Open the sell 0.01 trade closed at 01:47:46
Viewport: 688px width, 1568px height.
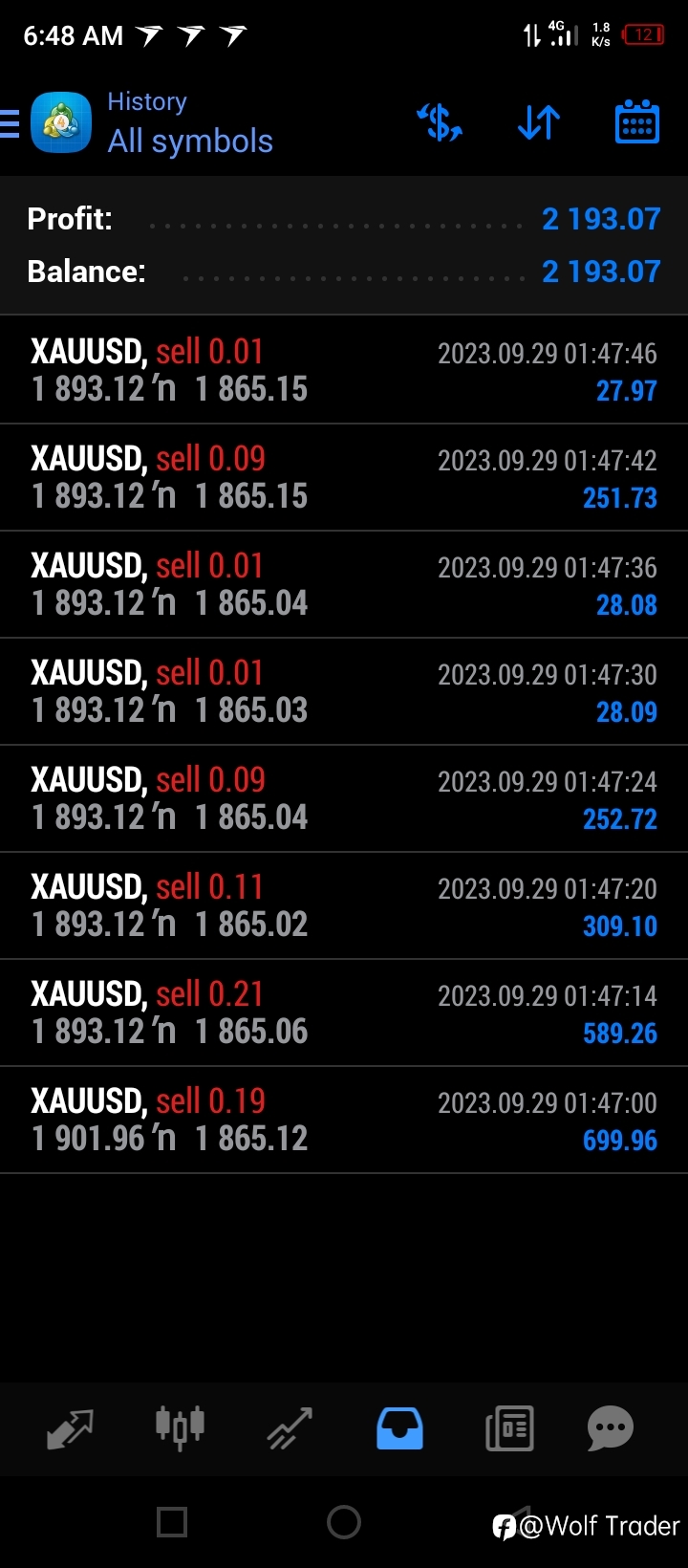(344, 370)
